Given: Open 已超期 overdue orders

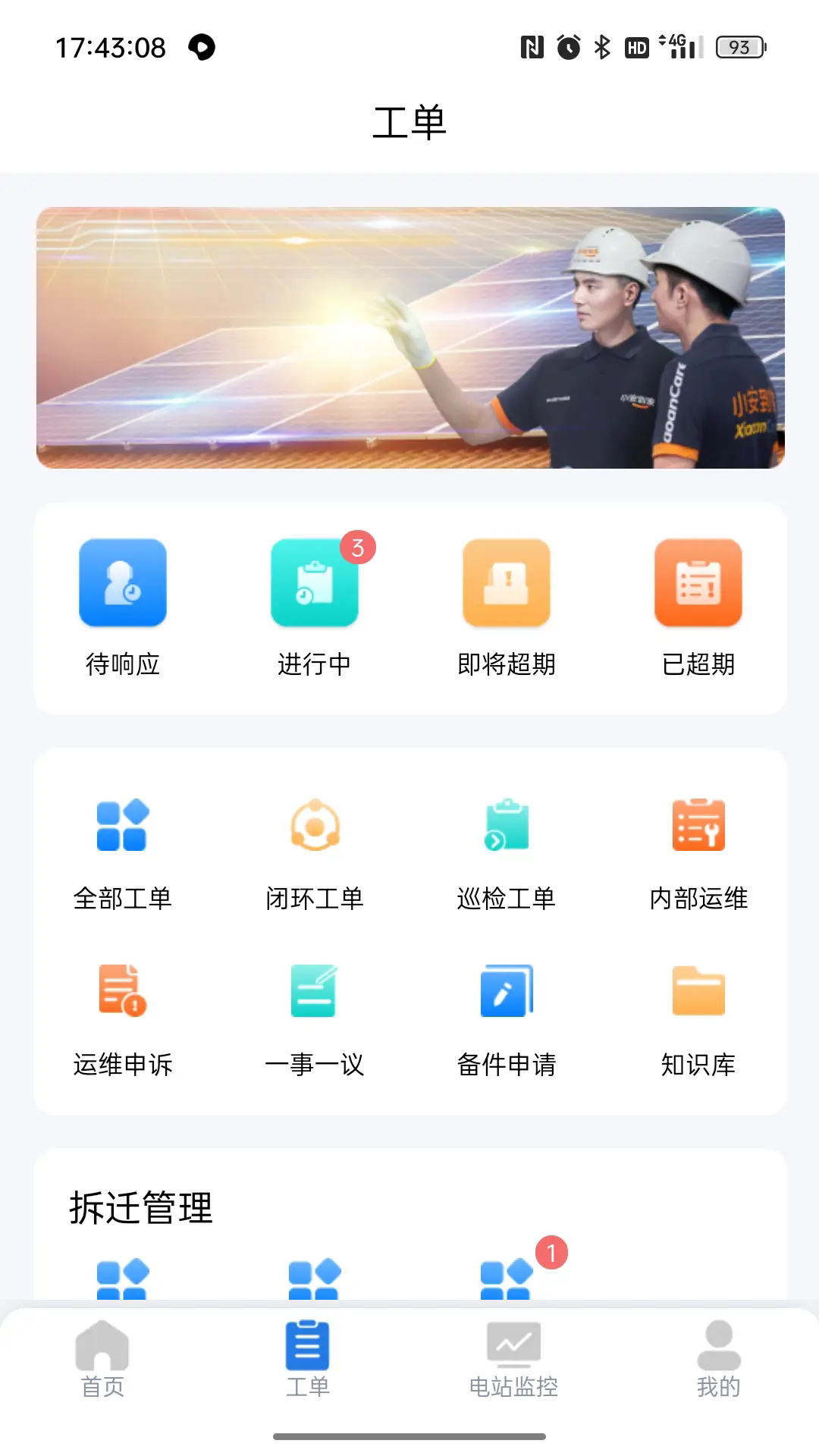Looking at the screenshot, I should pyautogui.click(x=698, y=607).
